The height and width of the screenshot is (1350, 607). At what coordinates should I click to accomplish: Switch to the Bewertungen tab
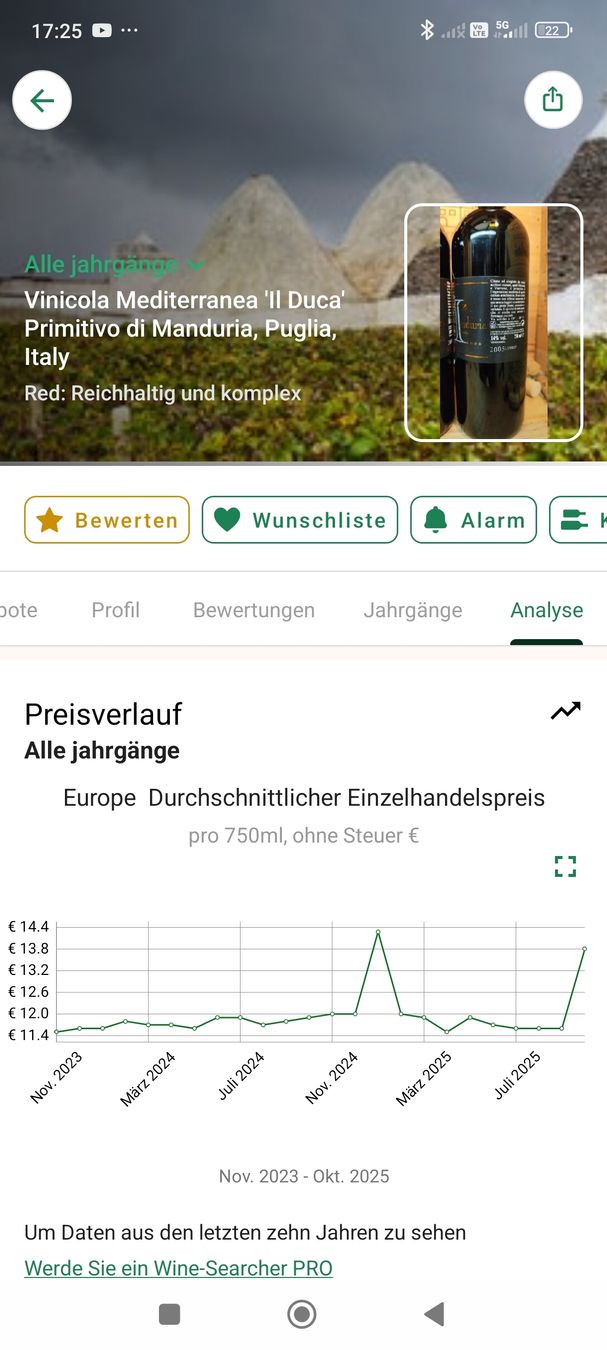tap(254, 610)
